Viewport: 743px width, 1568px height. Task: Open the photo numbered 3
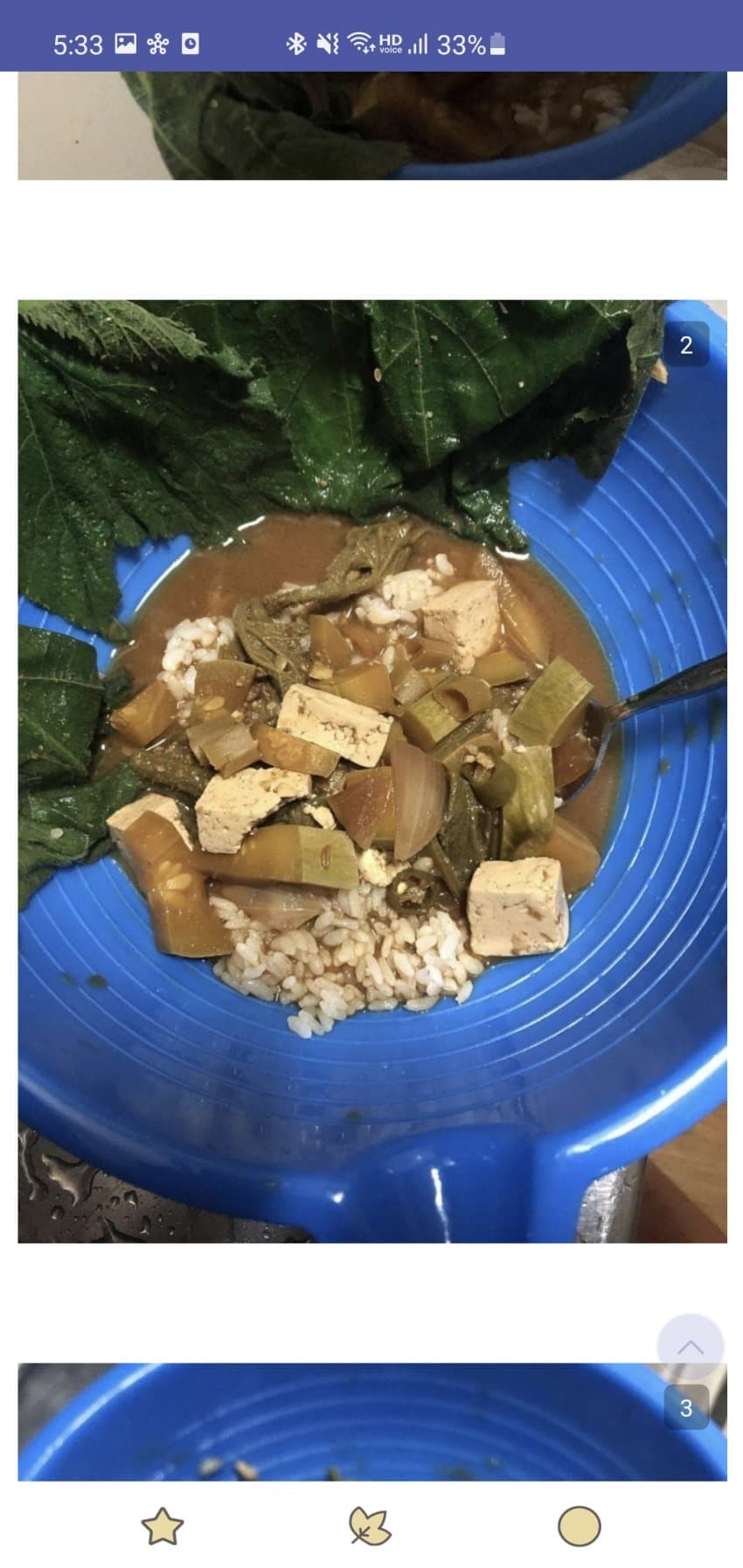pos(371,1424)
